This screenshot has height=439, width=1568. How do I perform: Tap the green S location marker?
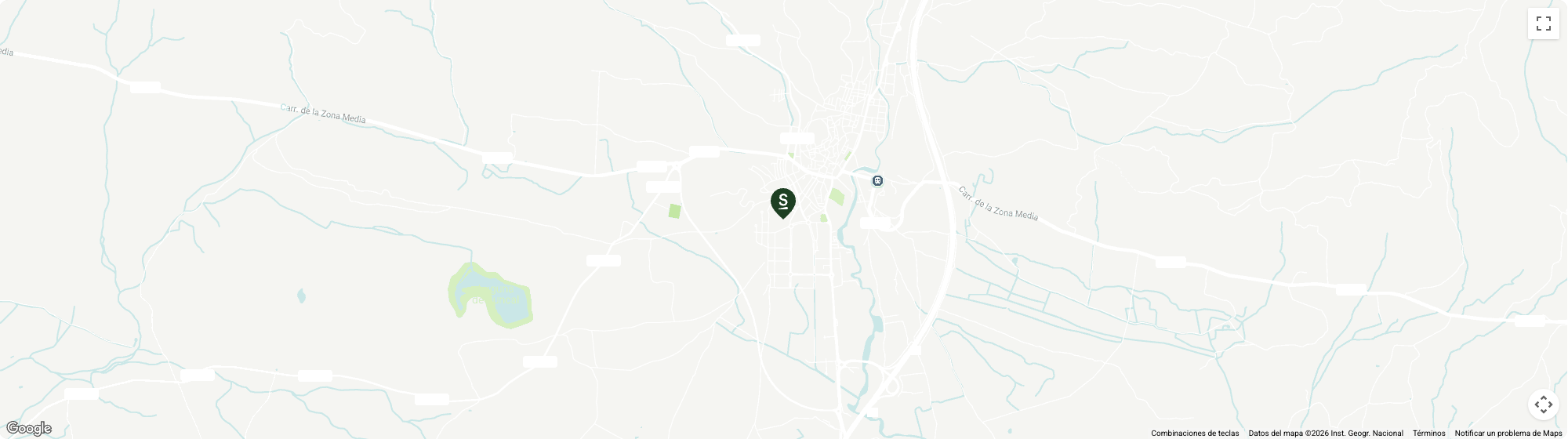(x=782, y=202)
